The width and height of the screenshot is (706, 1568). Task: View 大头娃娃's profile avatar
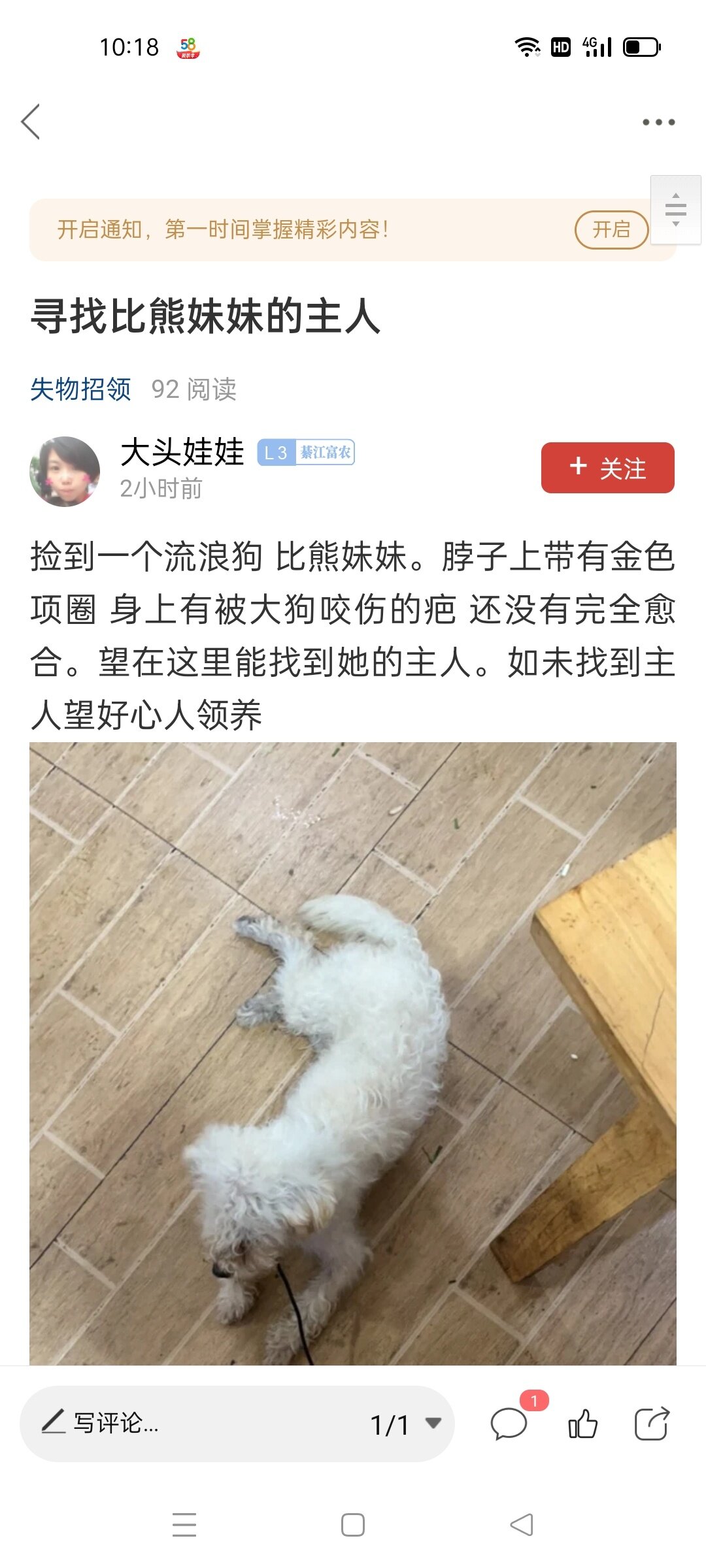(65, 471)
